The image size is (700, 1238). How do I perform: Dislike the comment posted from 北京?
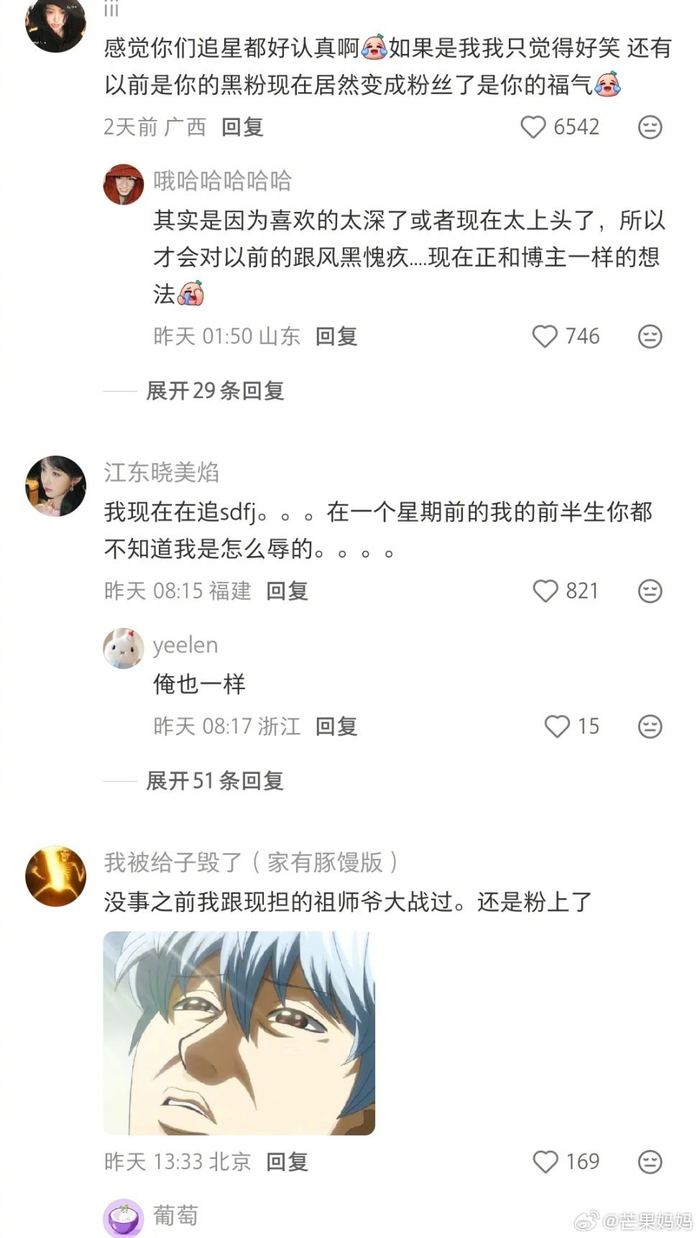pos(650,1161)
